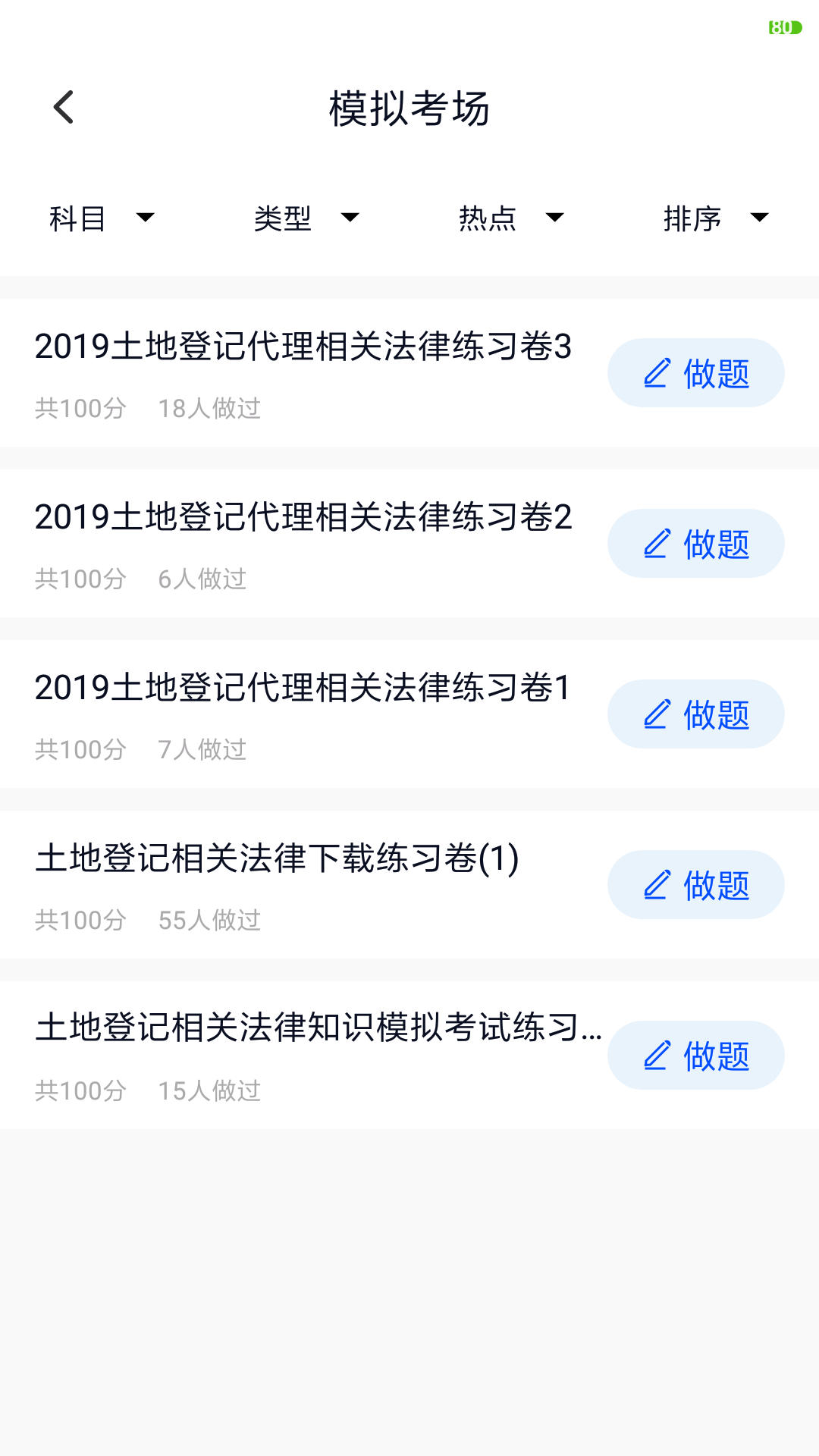Tap 18人做过 under 练习卷3
The image size is (819, 1456).
(209, 409)
